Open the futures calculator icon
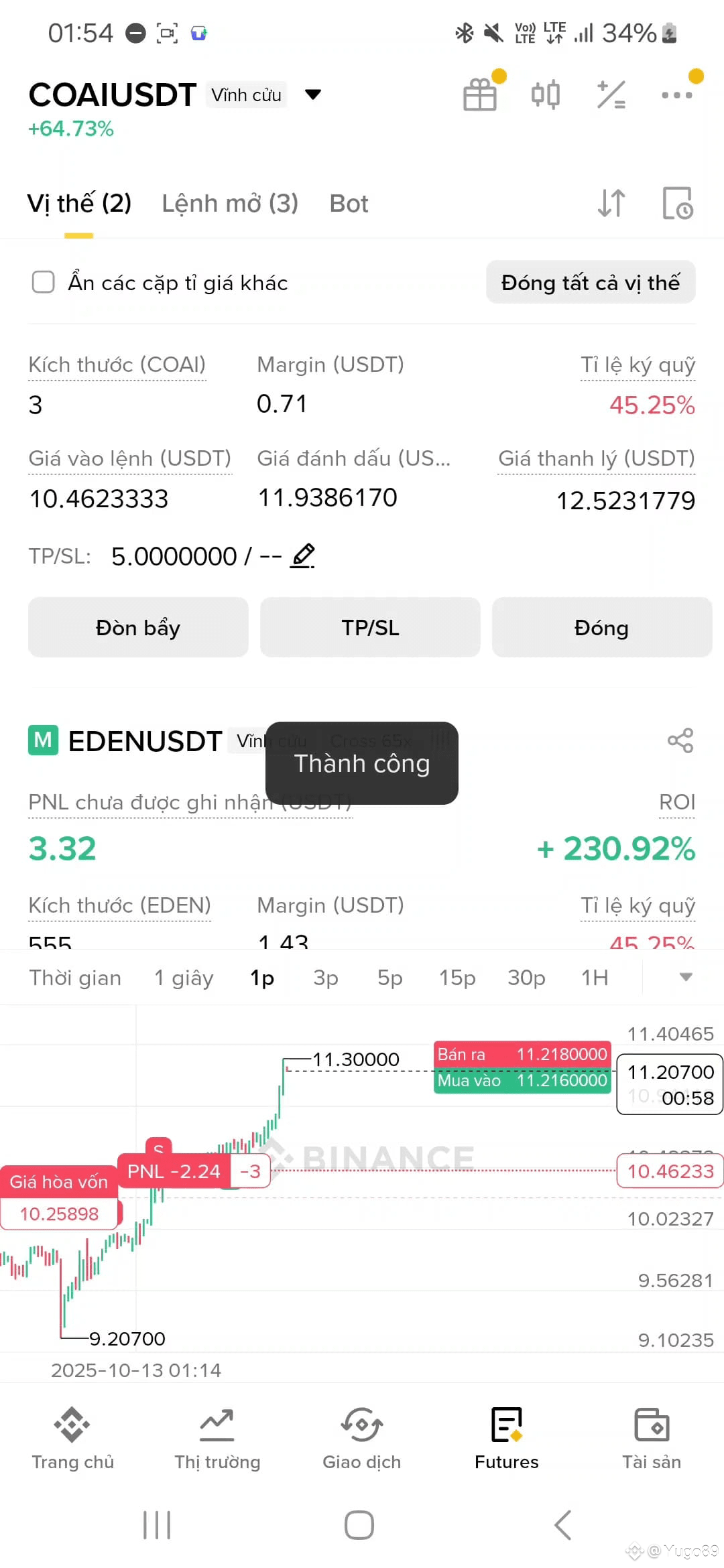The image size is (724, 1568). tap(611, 94)
